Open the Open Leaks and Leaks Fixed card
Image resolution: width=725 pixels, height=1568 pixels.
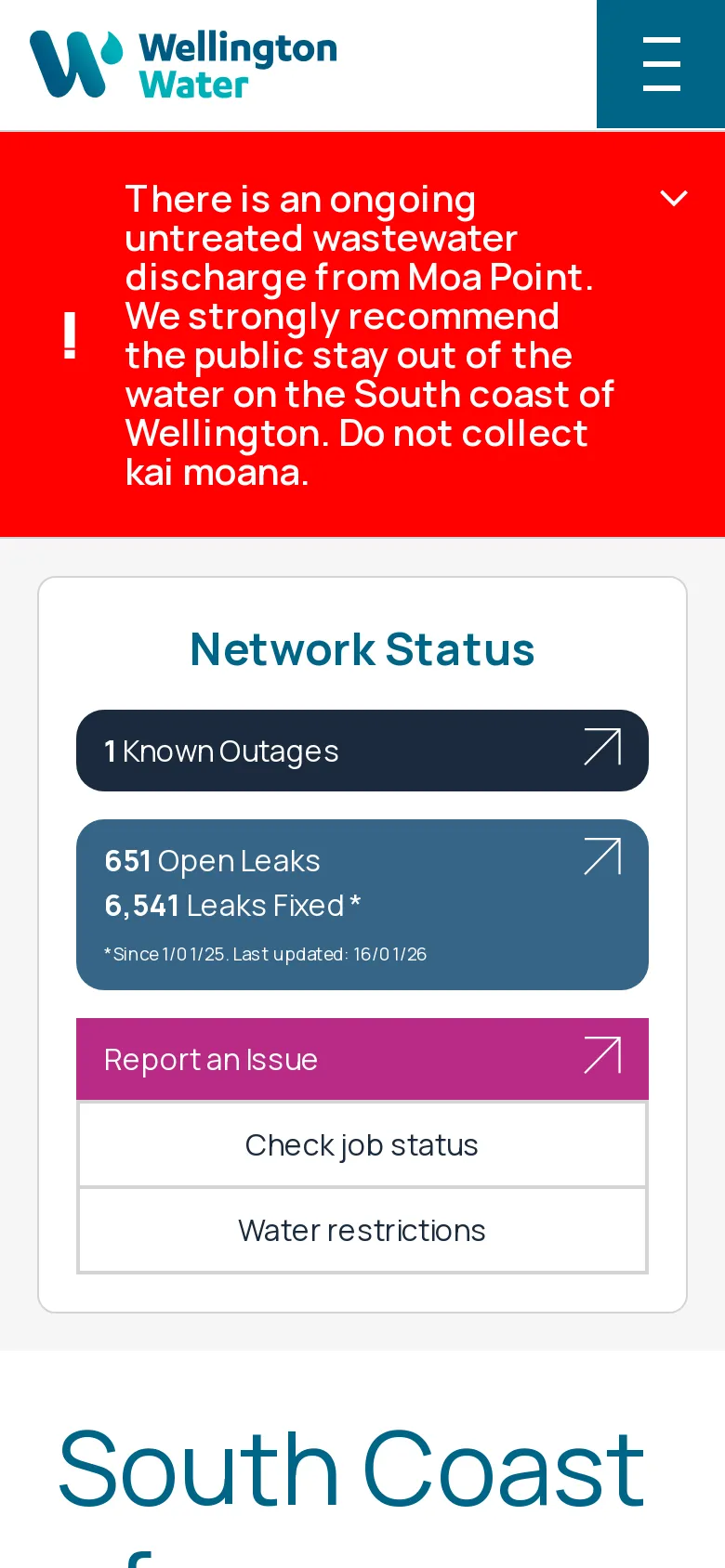pos(362,904)
